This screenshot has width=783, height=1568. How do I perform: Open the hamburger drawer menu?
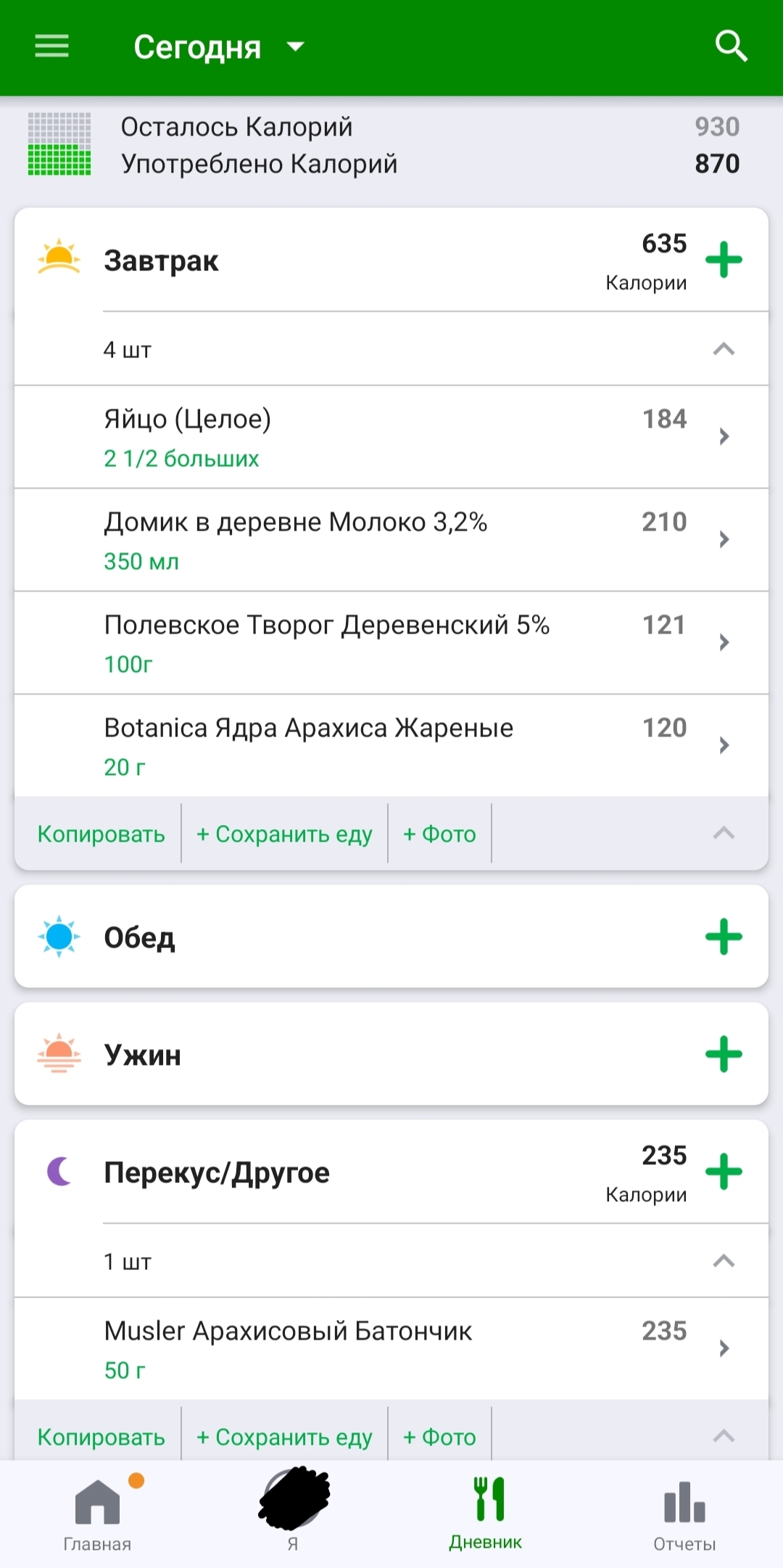click(x=51, y=46)
